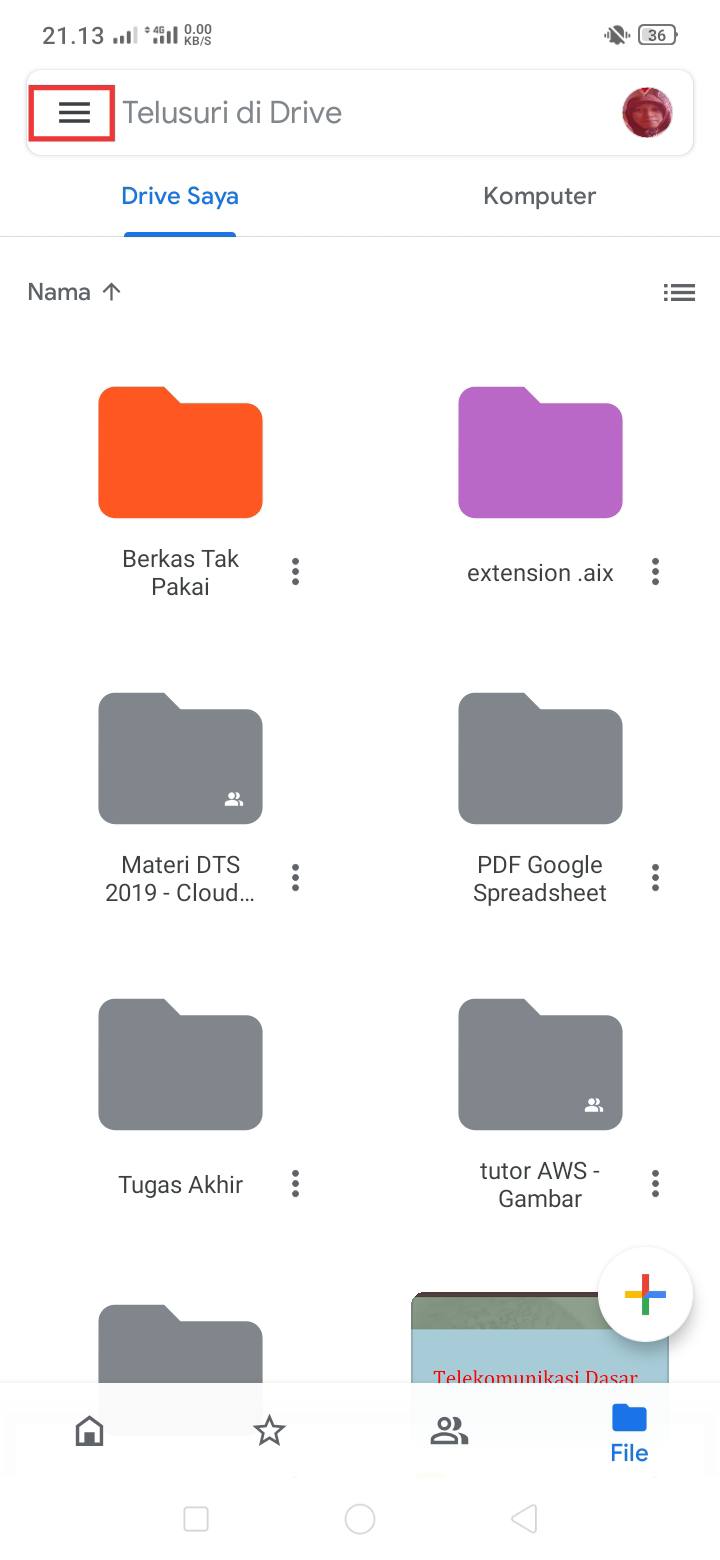This screenshot has height=1560, width=720.
Task: Switch to list view layout
Action: click(x=679, y=292)
